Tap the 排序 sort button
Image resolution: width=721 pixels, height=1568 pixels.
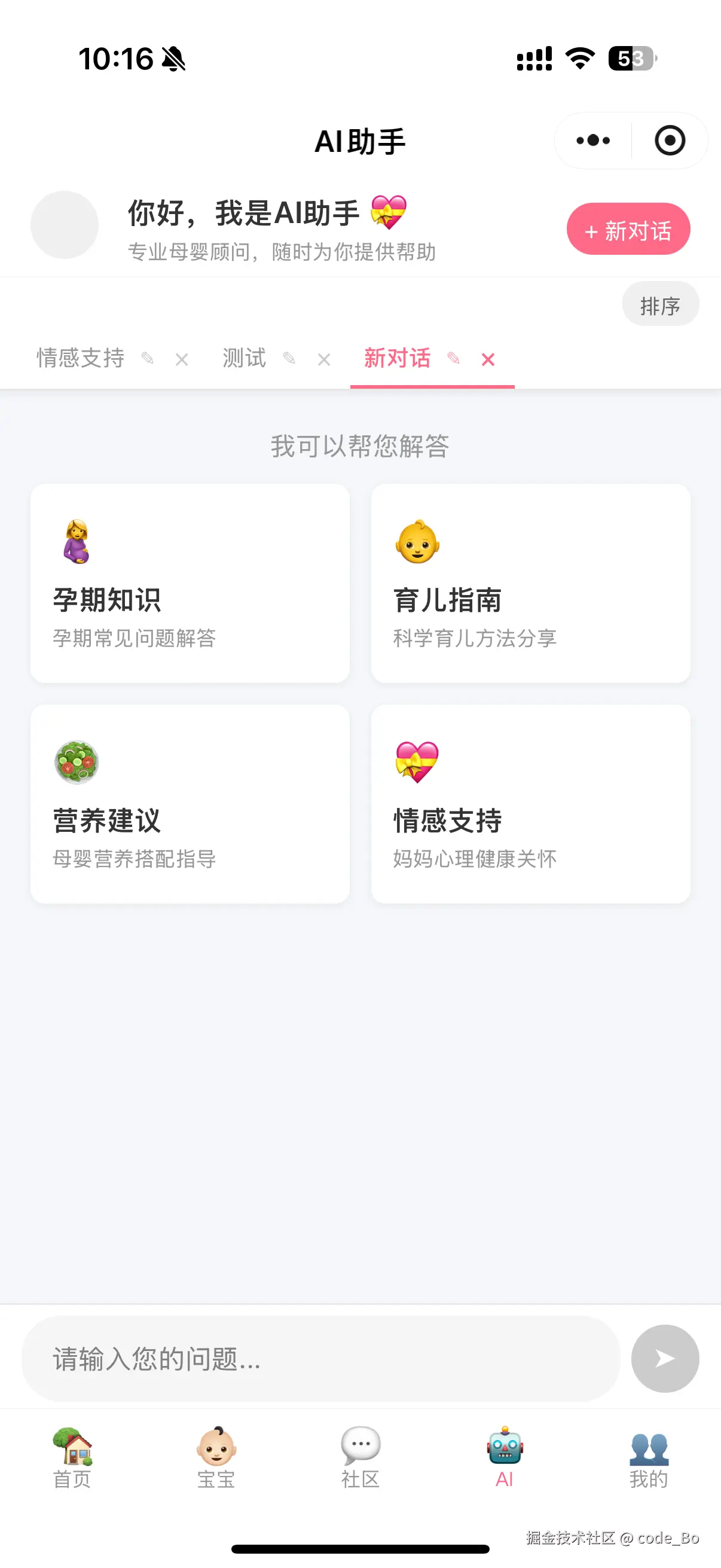(x=660, y=304)
